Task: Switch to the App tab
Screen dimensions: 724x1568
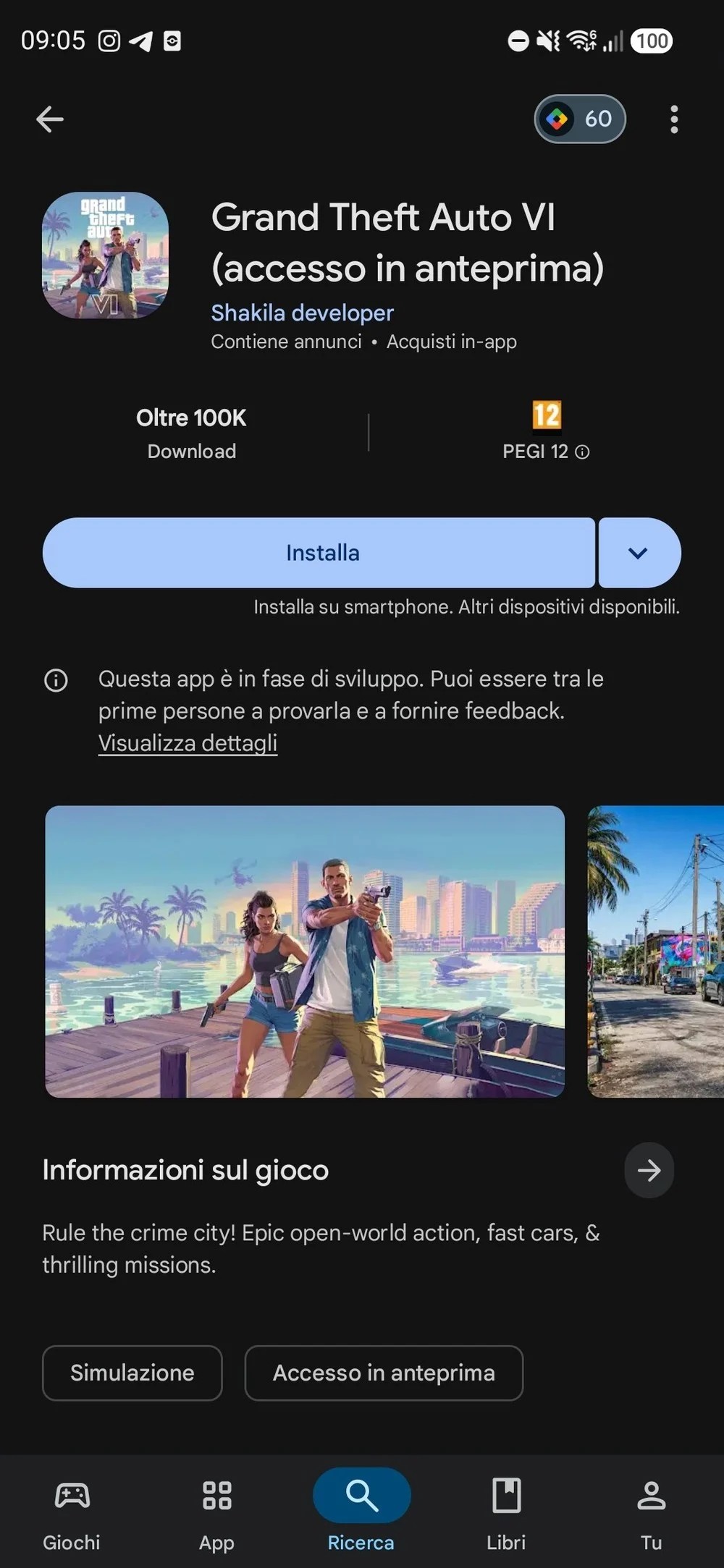Action: 216,1510
